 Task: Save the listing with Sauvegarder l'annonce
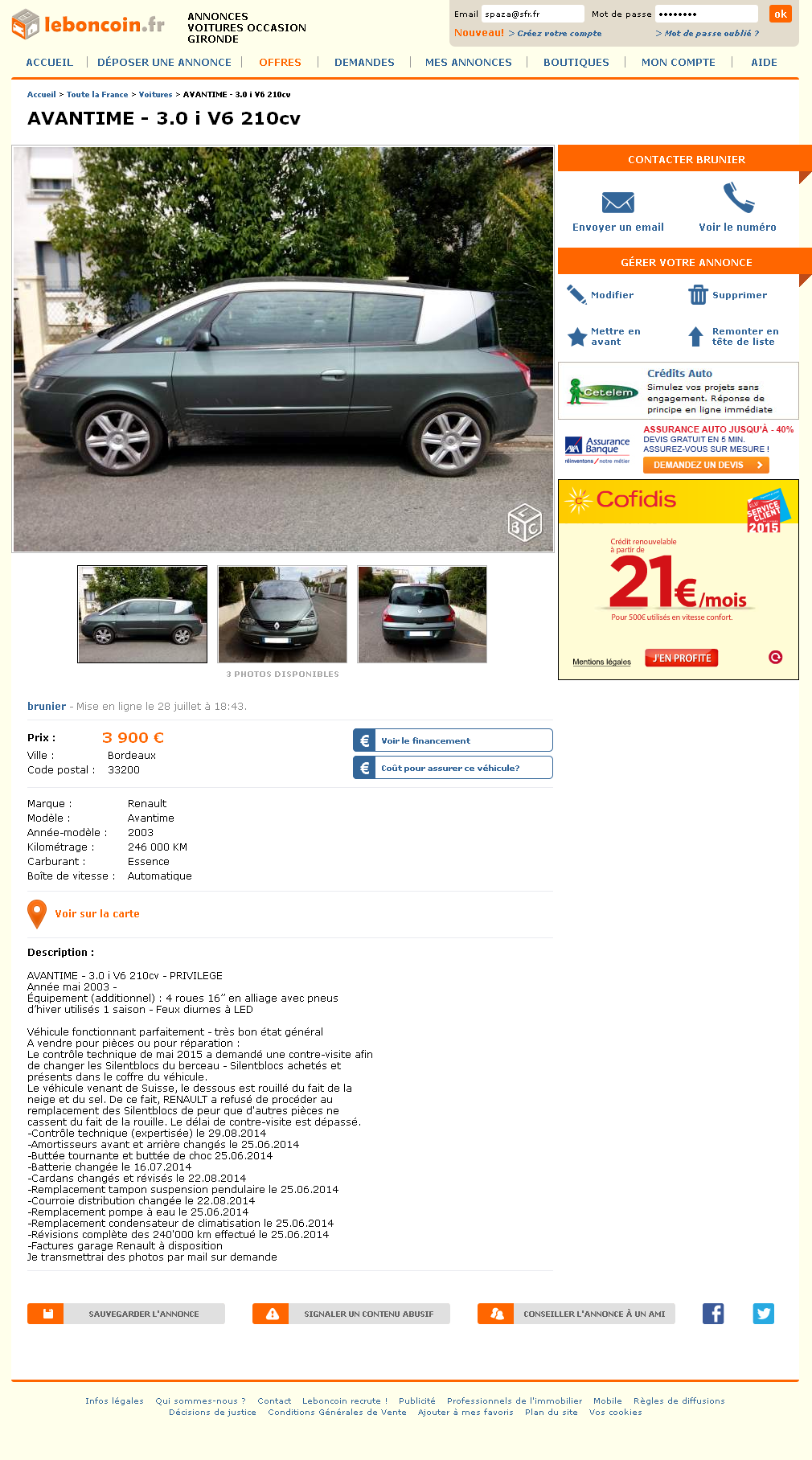point(126,1314)
